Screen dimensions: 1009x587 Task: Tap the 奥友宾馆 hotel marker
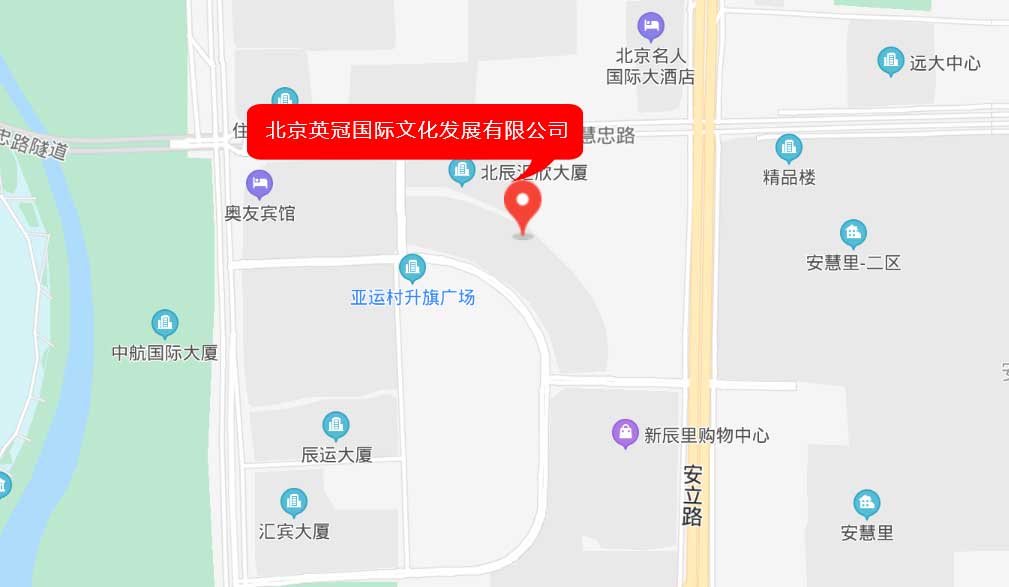(260, 183)
